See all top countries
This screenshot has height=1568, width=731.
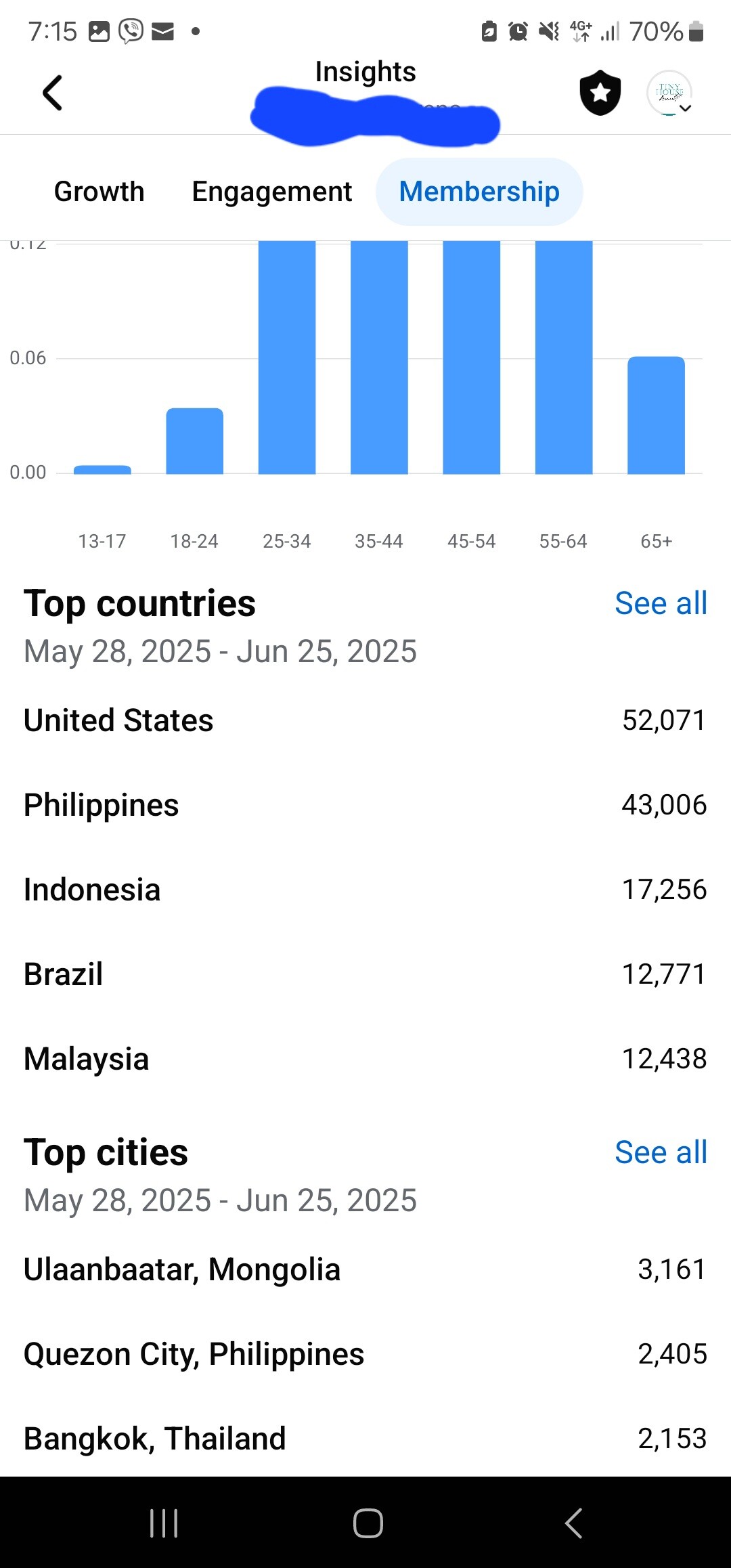pyautogui.click(x=661, y=603)
